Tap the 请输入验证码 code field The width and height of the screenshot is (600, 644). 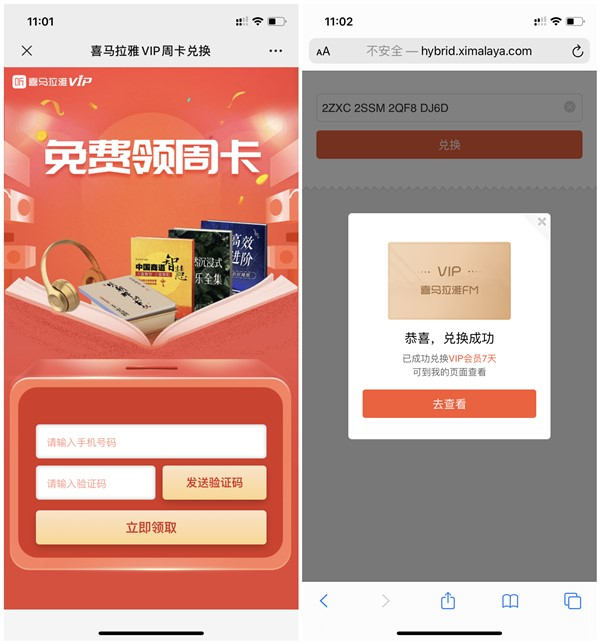coord(96,483)
